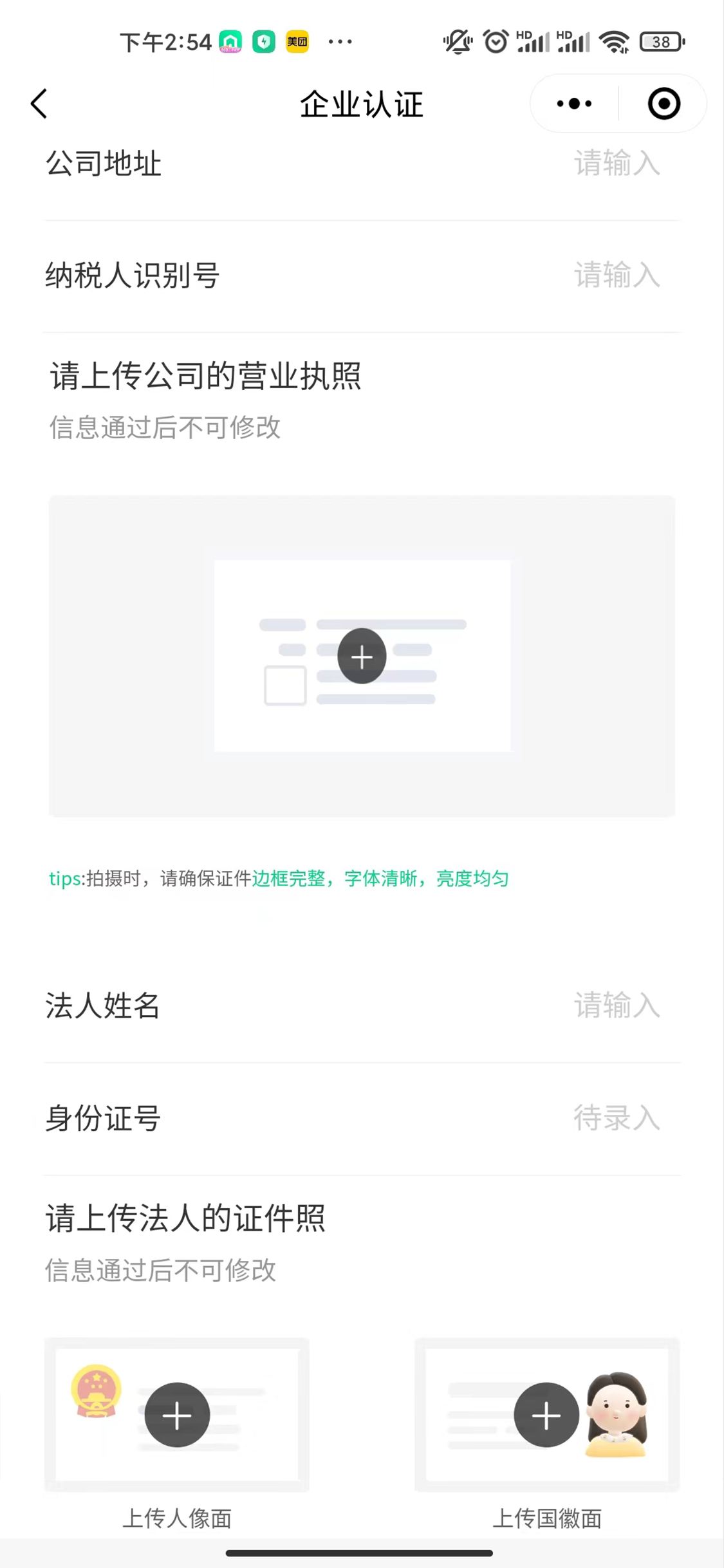Enter the 纳税人识别号 field
This screenshot has width=724, height=1568.
[x=616, y=275]
